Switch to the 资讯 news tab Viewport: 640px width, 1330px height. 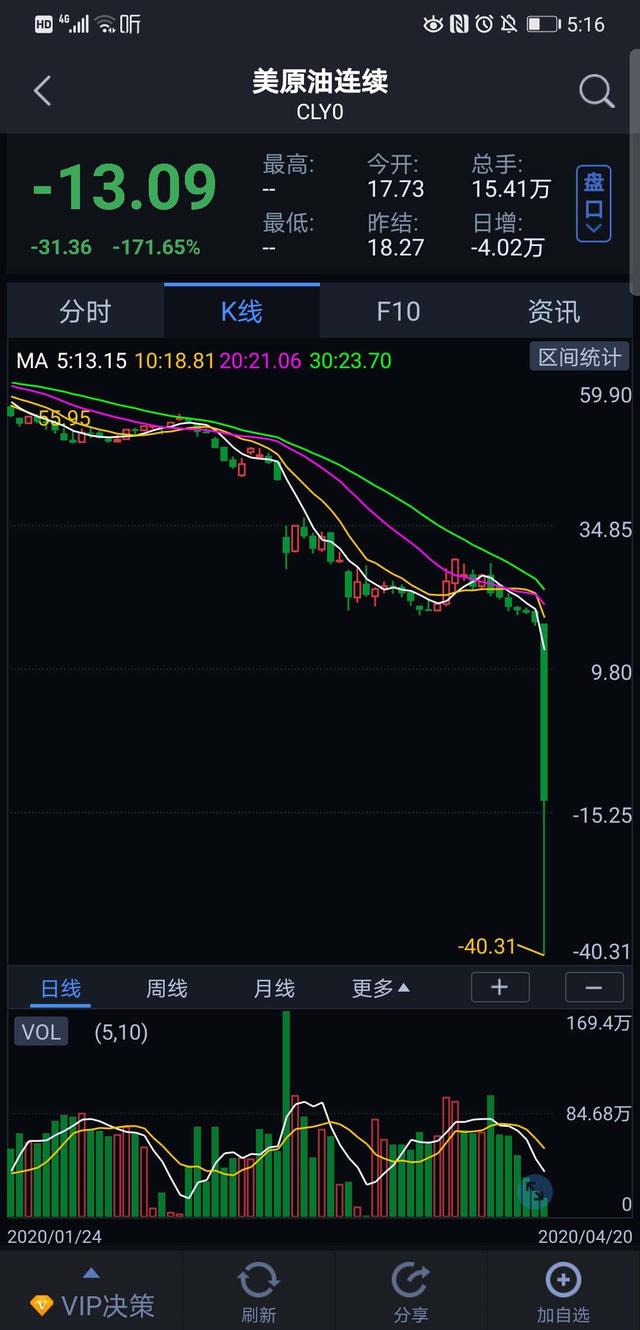[x=553, y=311]
